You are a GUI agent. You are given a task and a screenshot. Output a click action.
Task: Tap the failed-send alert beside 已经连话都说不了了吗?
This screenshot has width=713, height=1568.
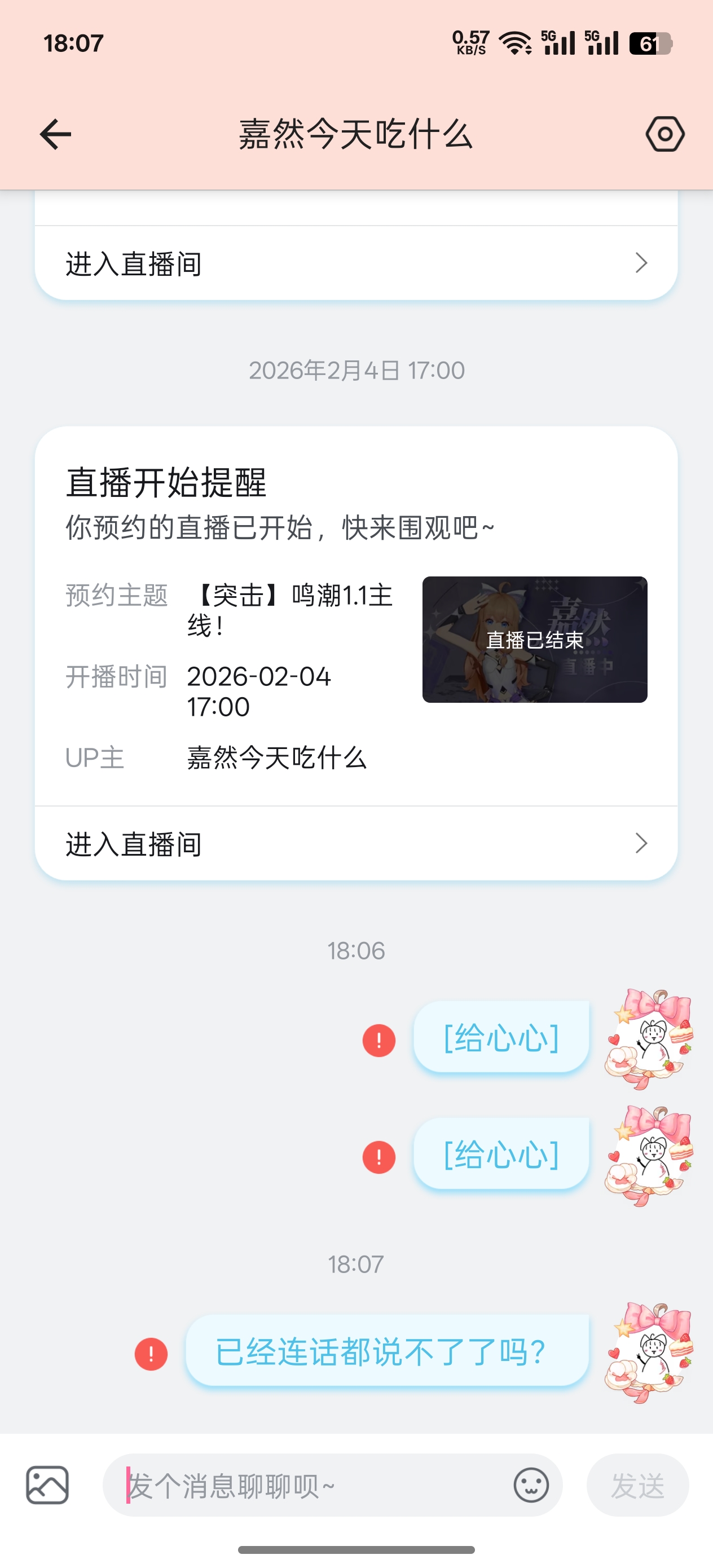click(x=151, y=1354)
